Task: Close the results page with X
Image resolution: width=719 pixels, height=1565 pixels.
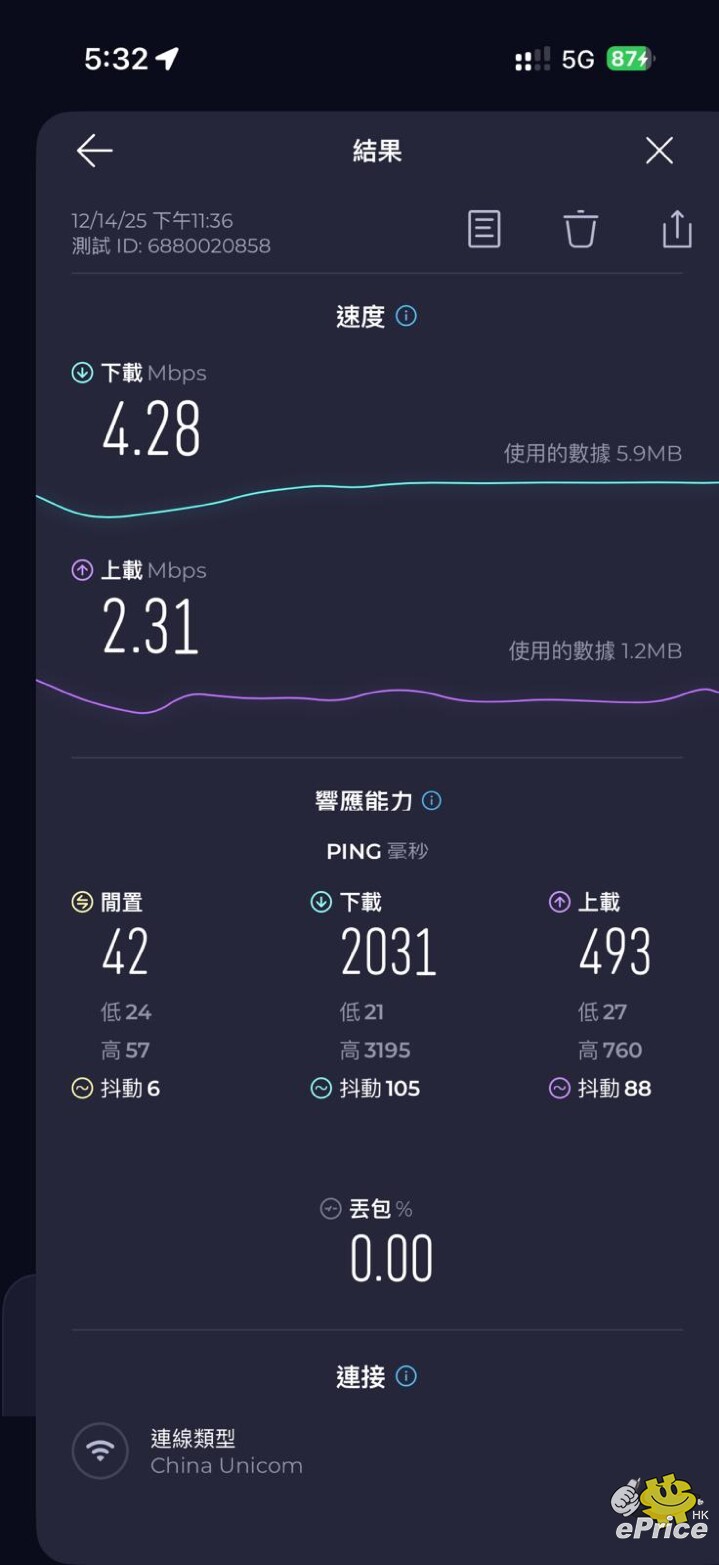Action: coord(659,151)
